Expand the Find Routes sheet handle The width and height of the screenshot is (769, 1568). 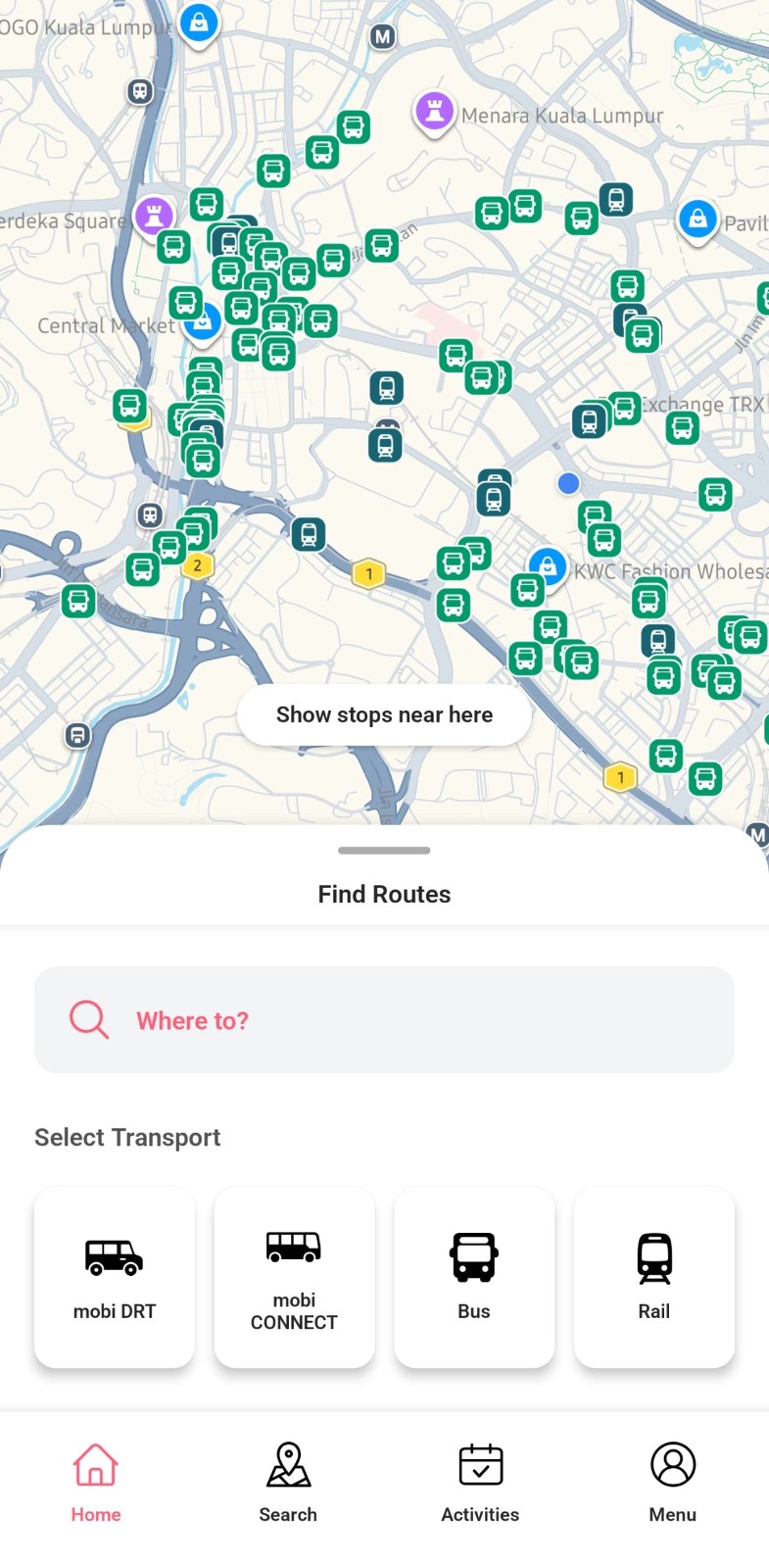(384, 851)
